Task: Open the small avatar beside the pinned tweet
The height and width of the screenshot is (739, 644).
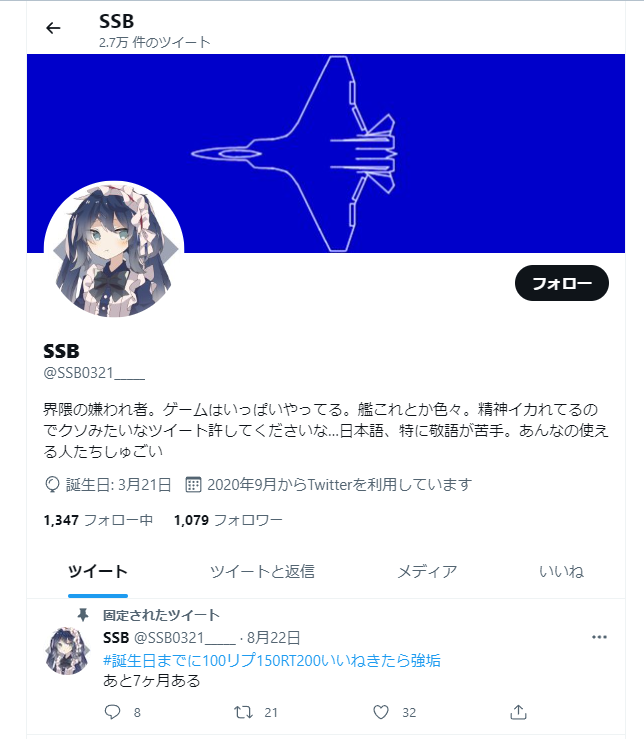Action: coord(71,651)
